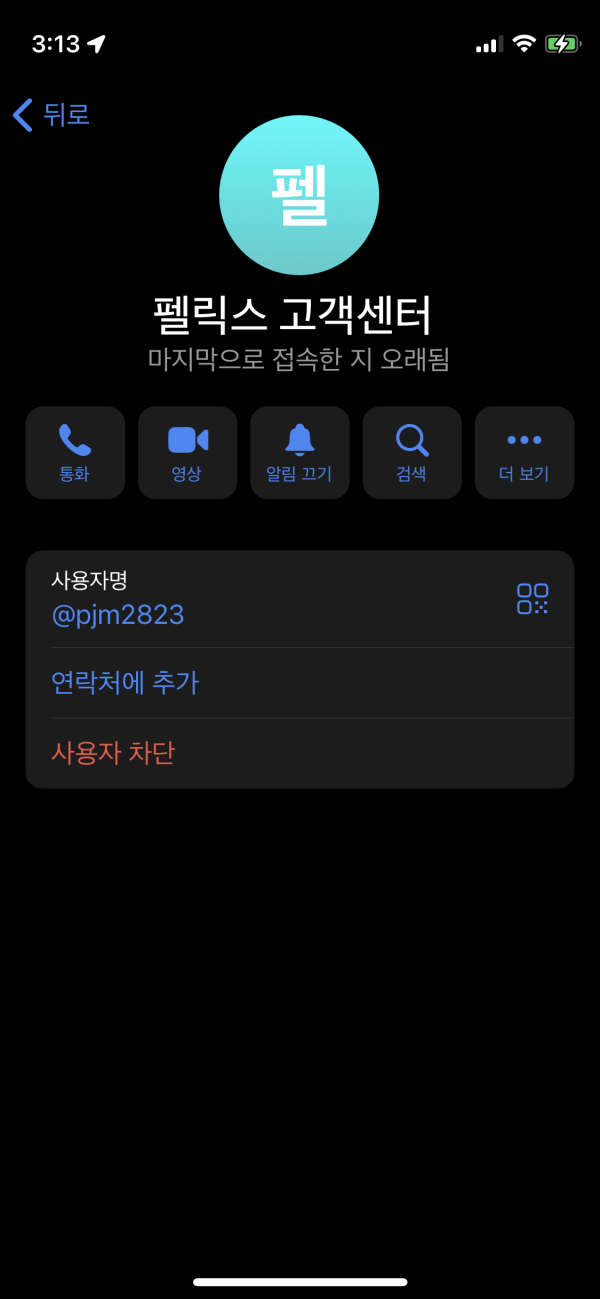This screenshot has width=600, height=1299.
Task: Open the 펠 profile avatar
Action: (x=299, y=195)
